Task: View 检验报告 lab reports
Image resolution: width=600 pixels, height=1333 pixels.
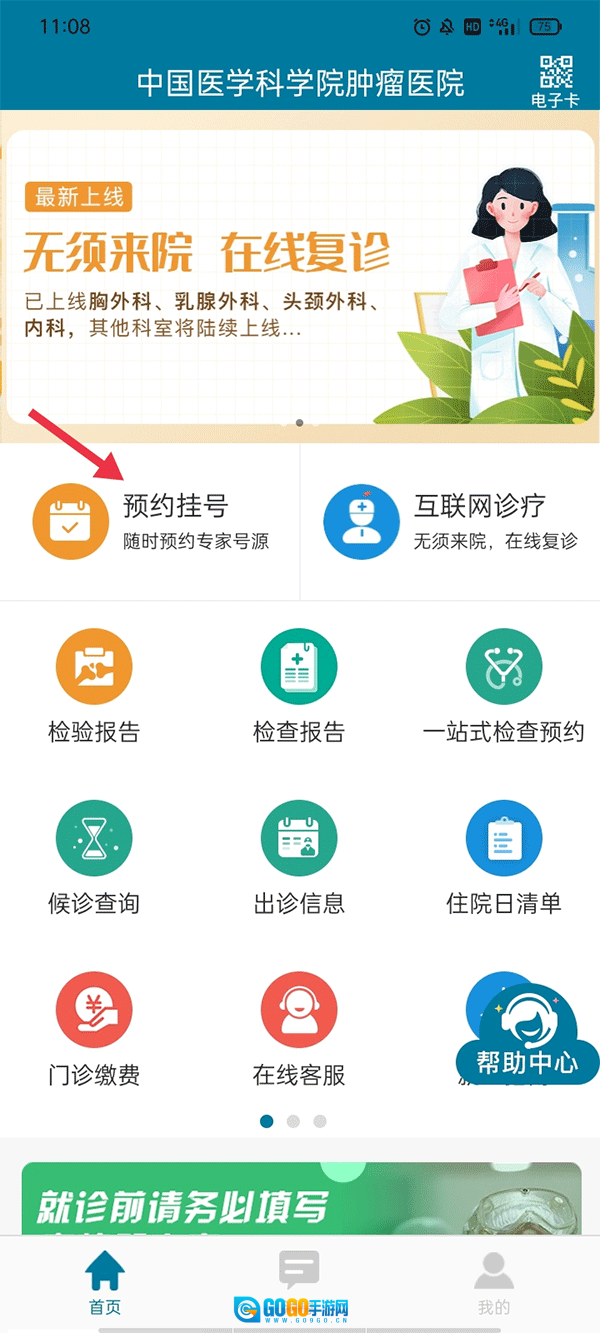Action: pos(94,686)
